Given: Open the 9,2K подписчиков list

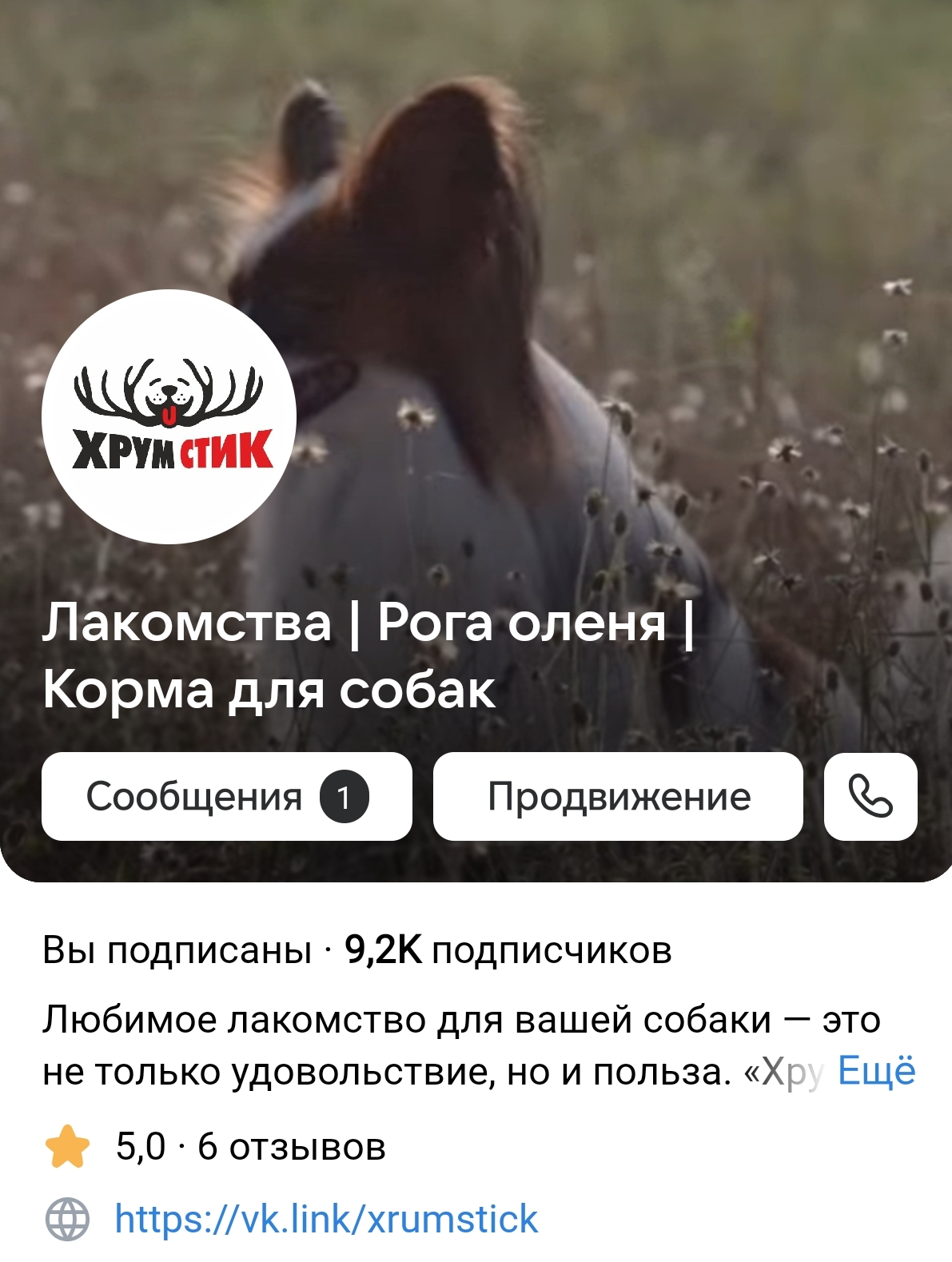Looking at the screenshot, I should [x=508, y=950].
